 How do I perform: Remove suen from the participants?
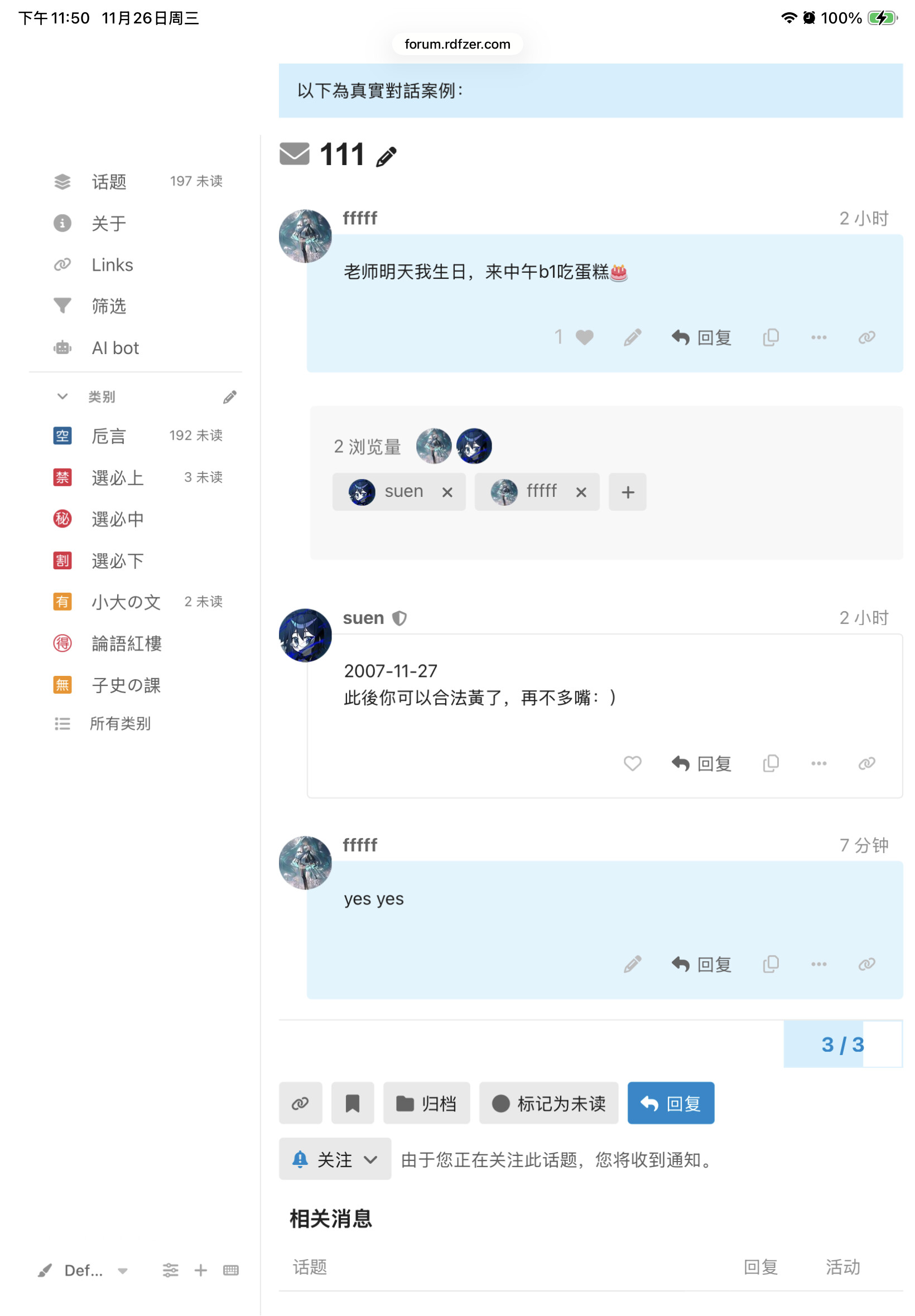[x=447, y=492]
